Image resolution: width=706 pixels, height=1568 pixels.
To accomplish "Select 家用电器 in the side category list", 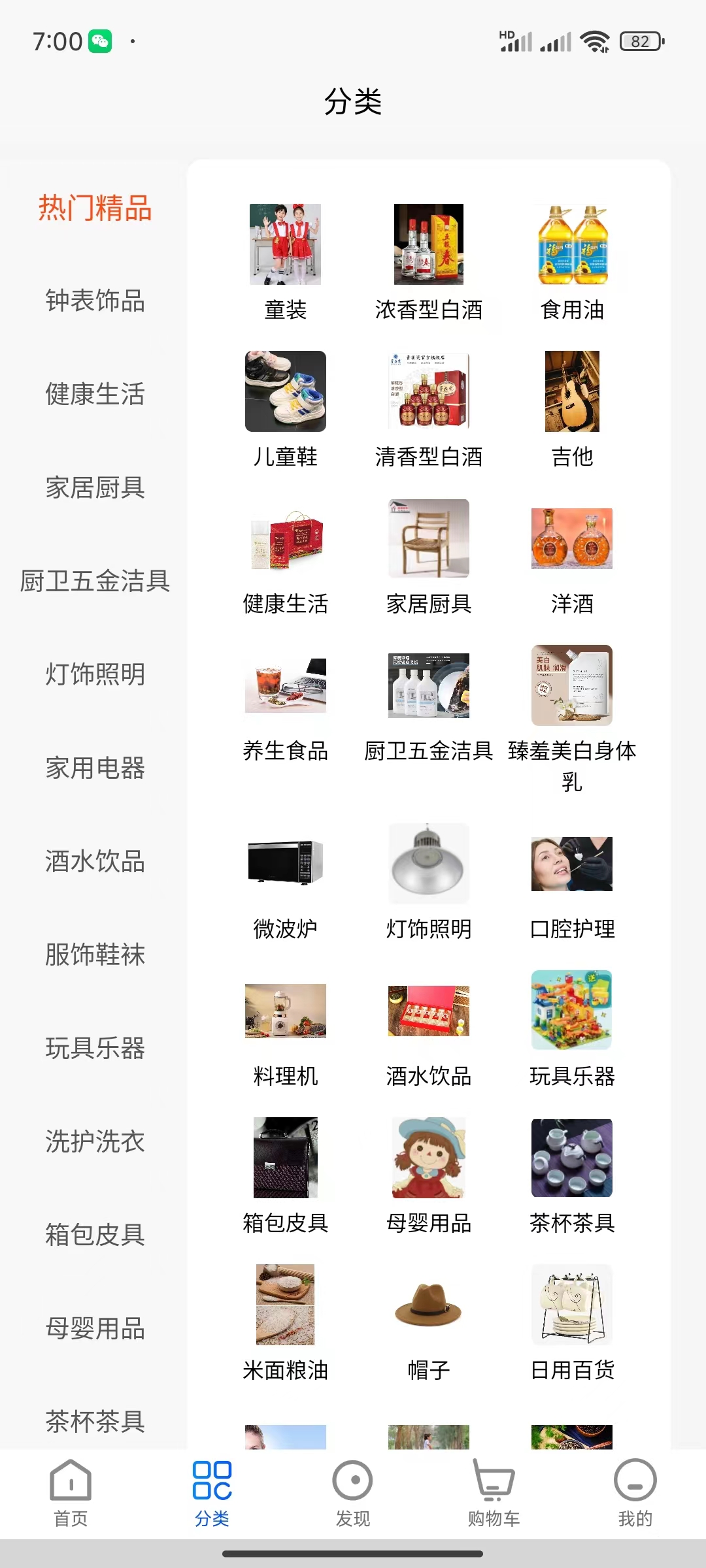I will (95, 768).
